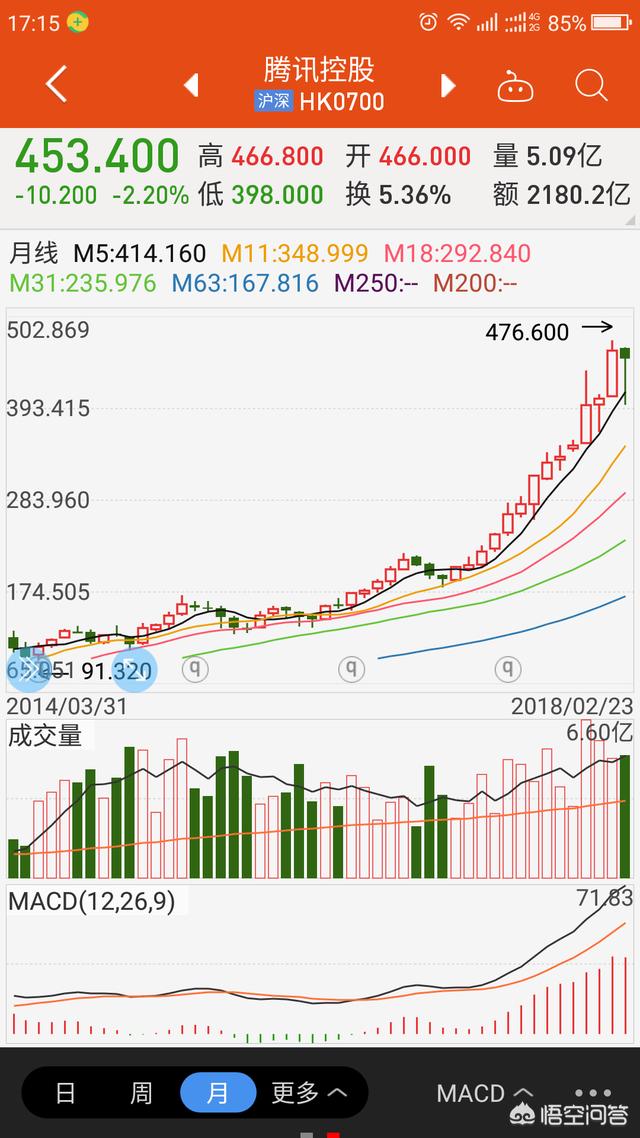
Task: Switch to the 周 weekly chart
Action: click(x=141, y=1092)
